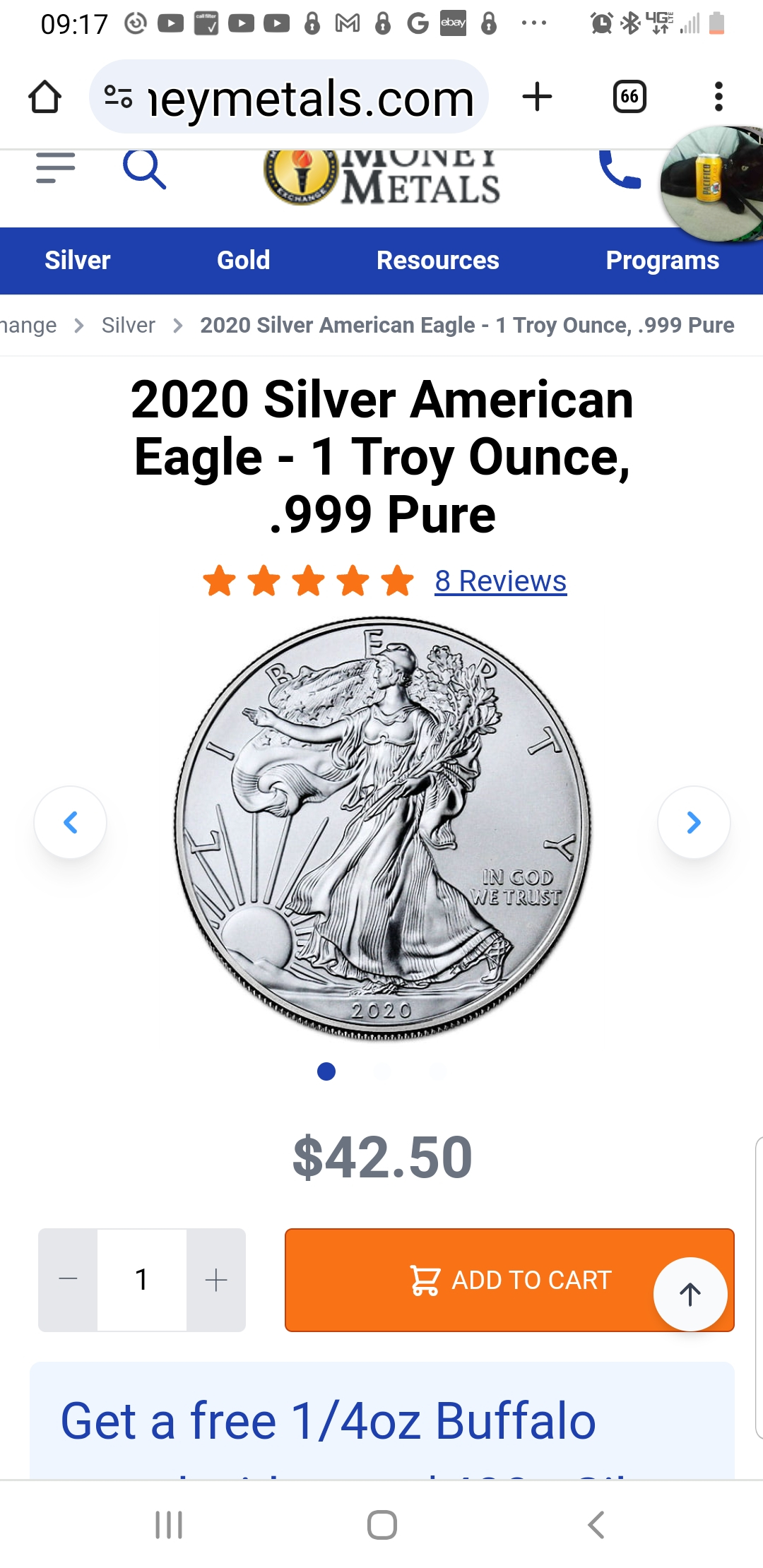
Task: Jump back to top of page
Action: coord(690,1294)
